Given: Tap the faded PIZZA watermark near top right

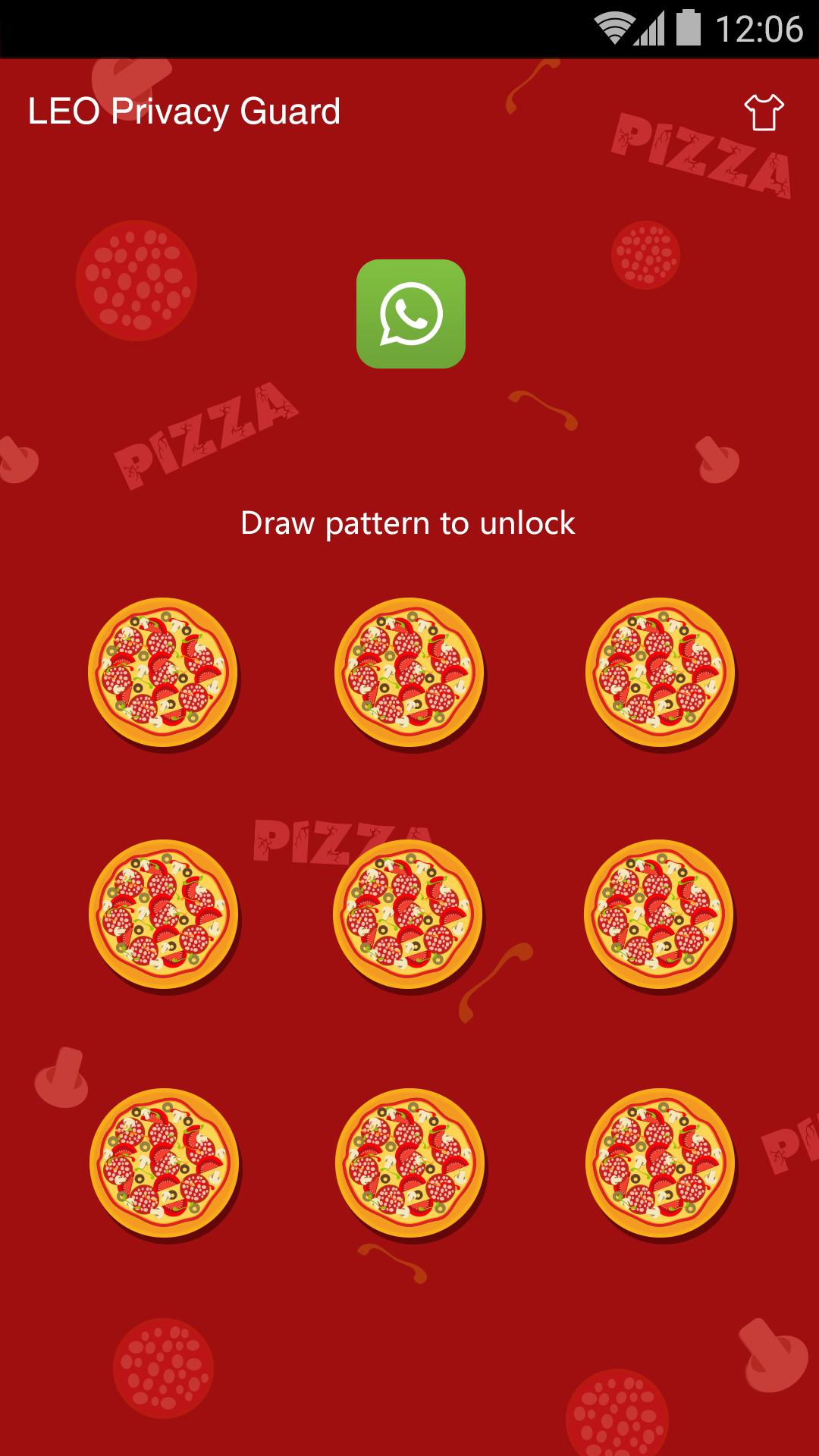Looking at the screenshot, I should [701, 155].
